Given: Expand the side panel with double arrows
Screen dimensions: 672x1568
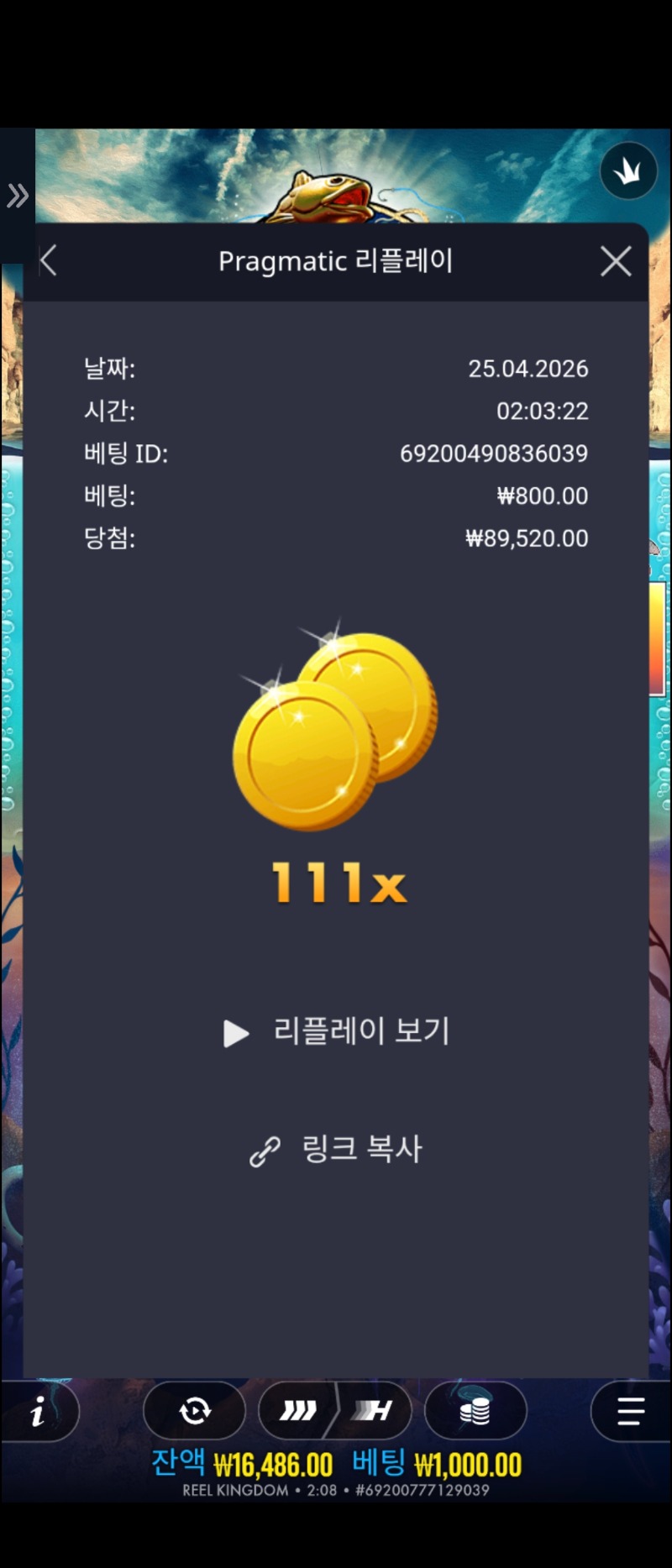Looking at the screenshot, I should point(17,196).
